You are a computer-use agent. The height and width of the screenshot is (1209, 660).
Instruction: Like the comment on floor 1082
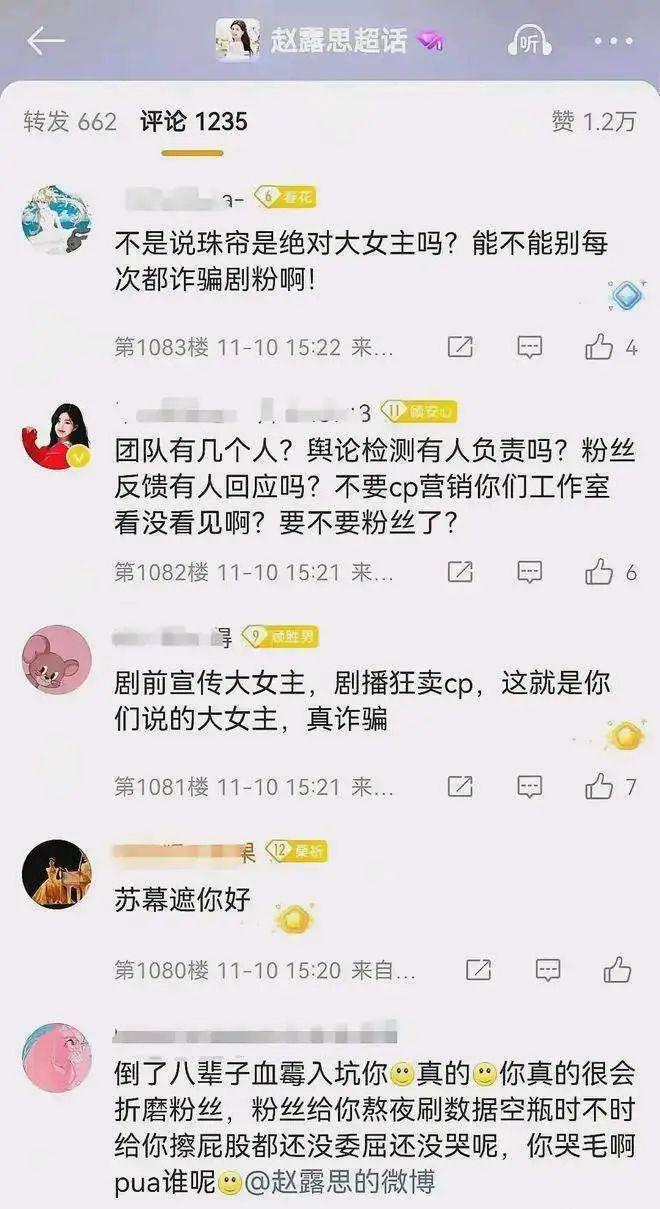(600, 572)
